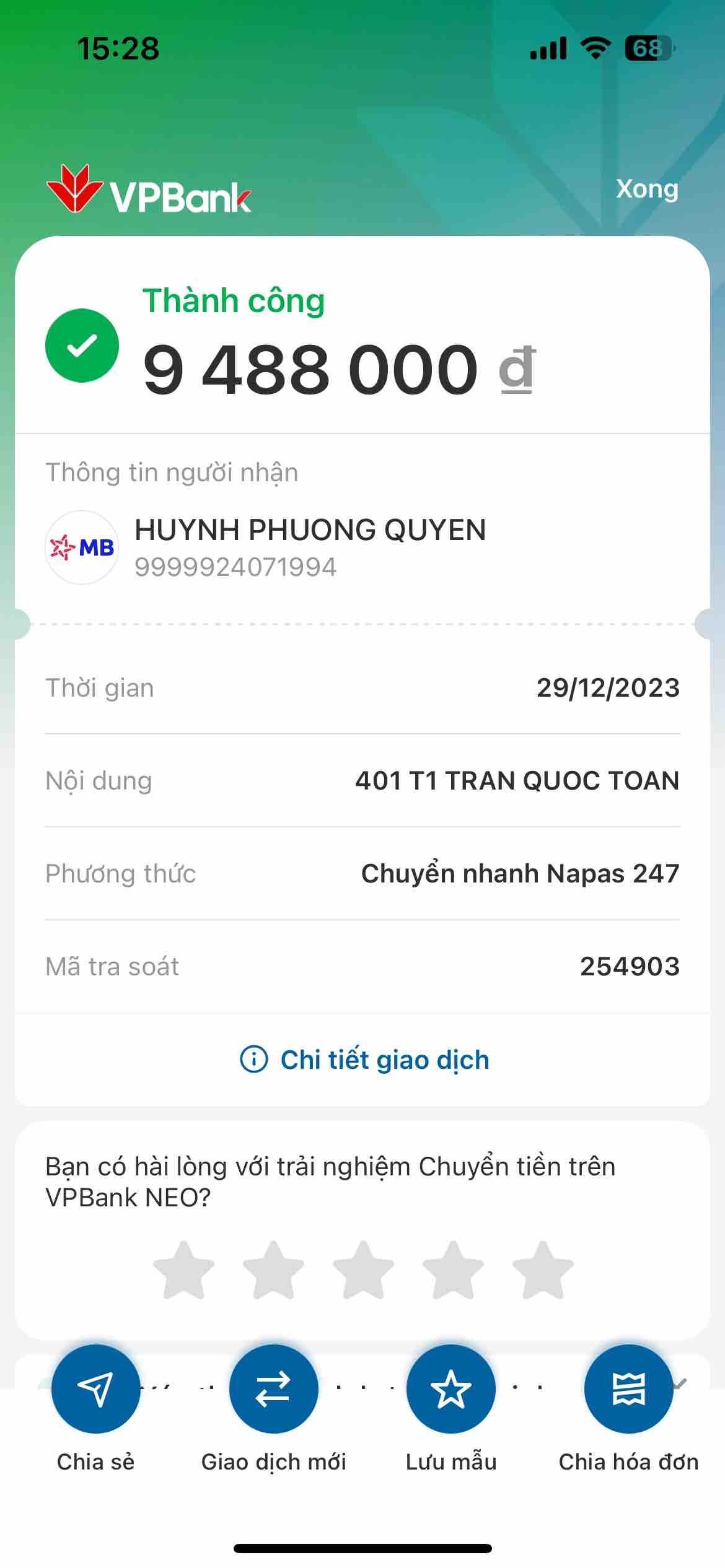Open Chi tiết giao dịch details
The image size is (725, 1568).
364,1060
